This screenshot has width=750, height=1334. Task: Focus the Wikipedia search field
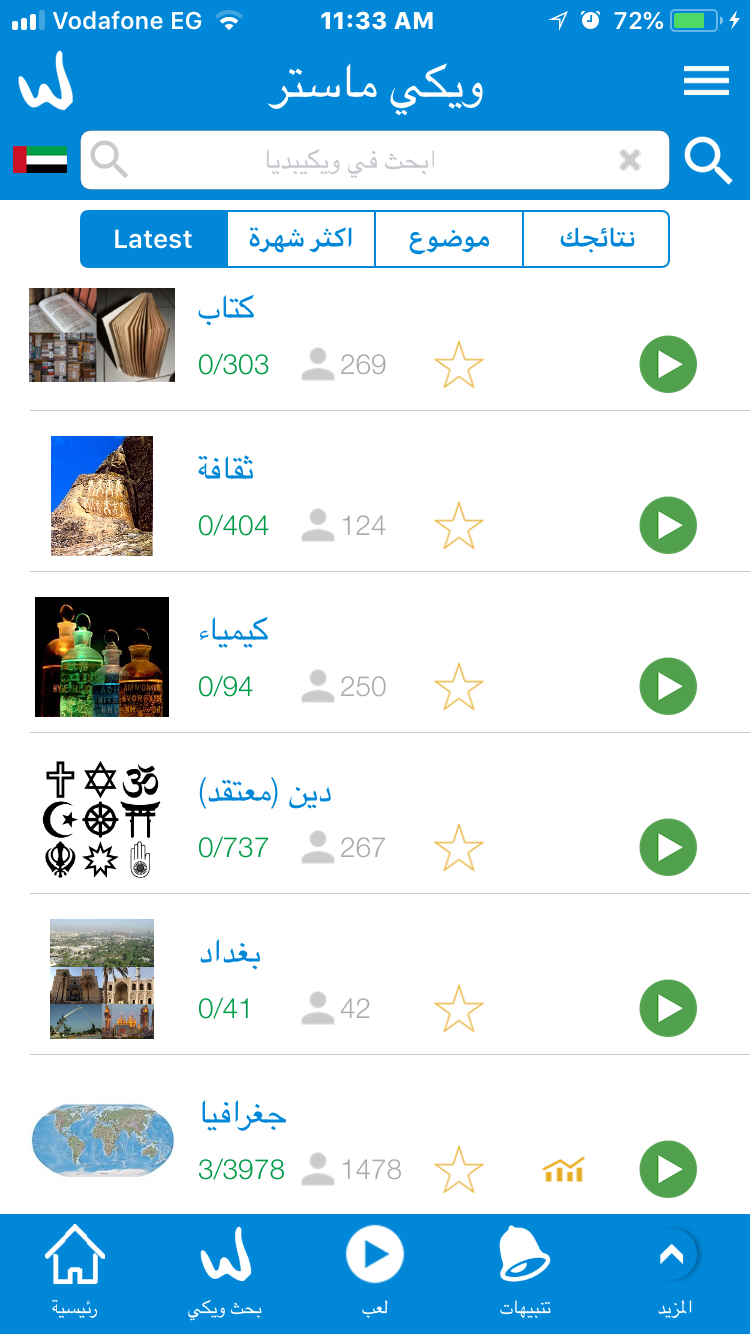coord(350,160)
